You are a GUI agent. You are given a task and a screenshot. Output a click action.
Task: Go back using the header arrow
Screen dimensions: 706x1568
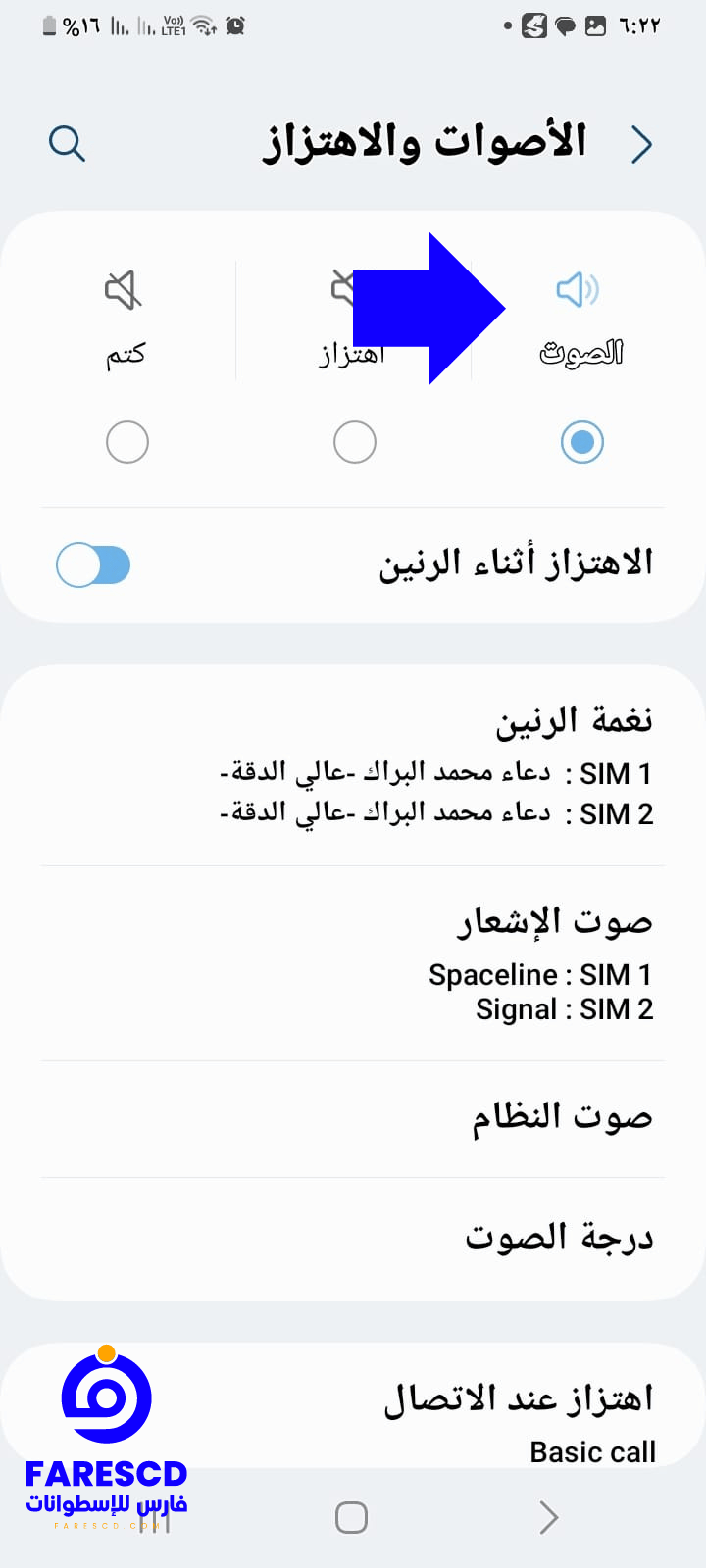[641, 144]
